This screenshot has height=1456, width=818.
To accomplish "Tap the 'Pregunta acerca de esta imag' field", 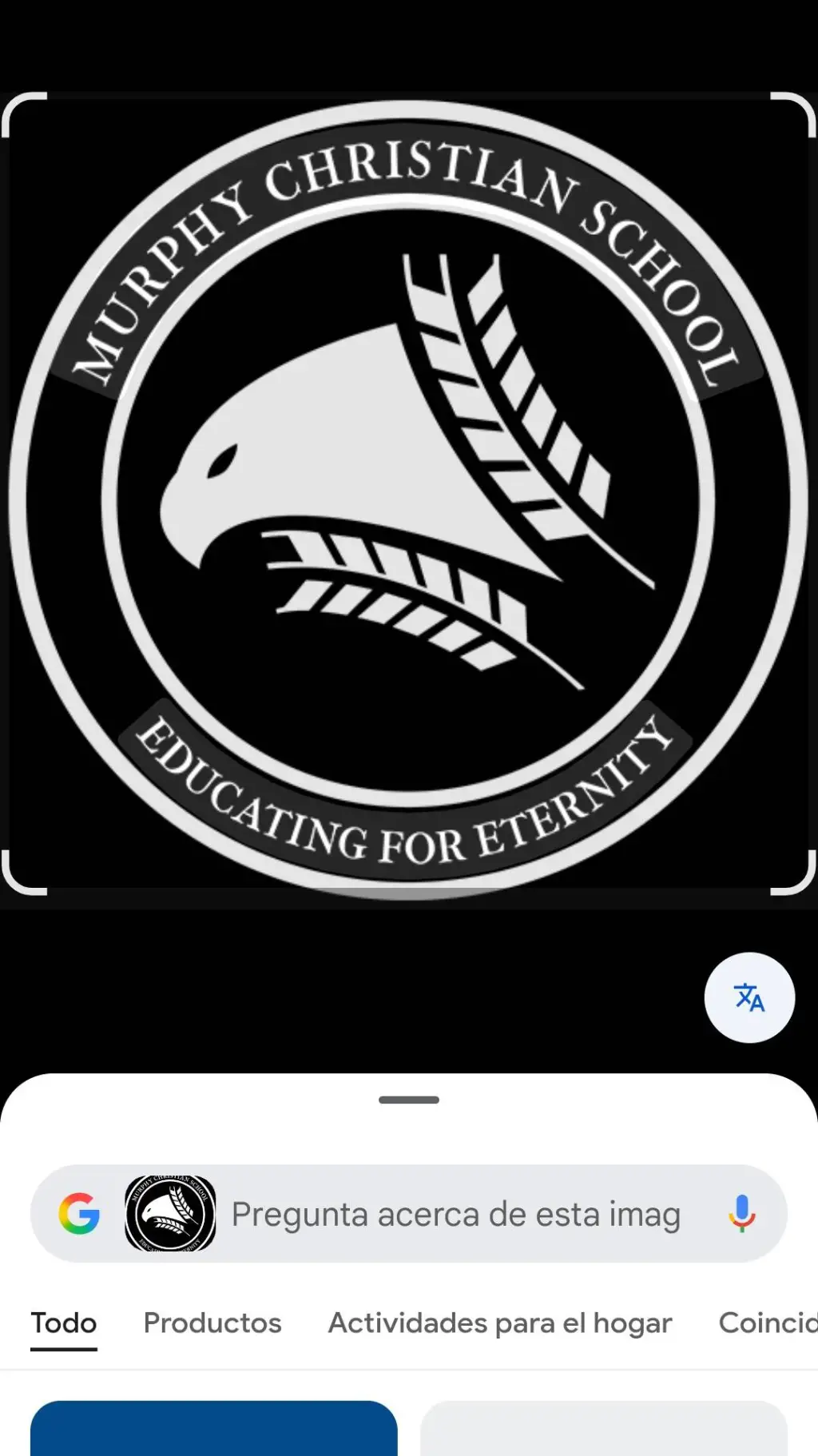I will pos(455,1214).
